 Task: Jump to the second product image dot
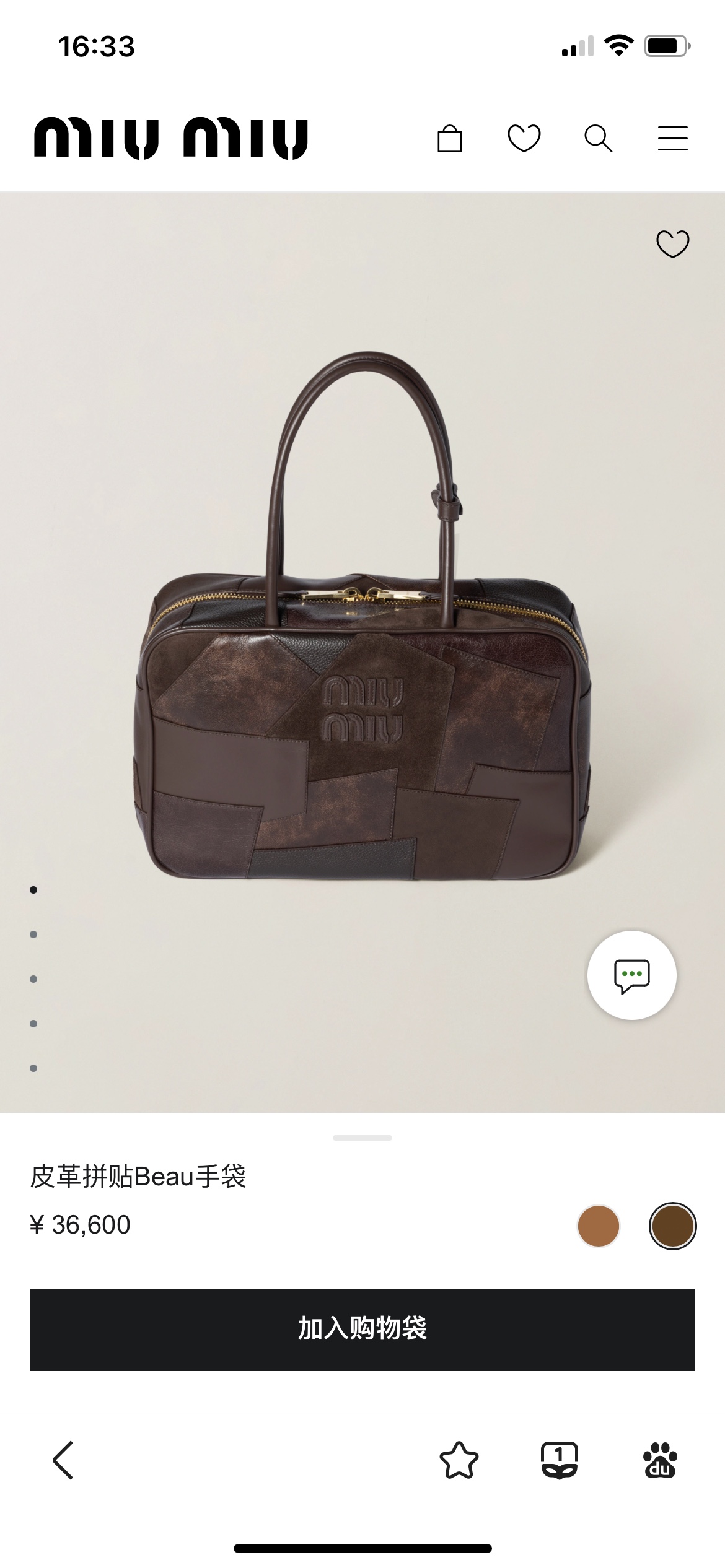click(33, 934)
